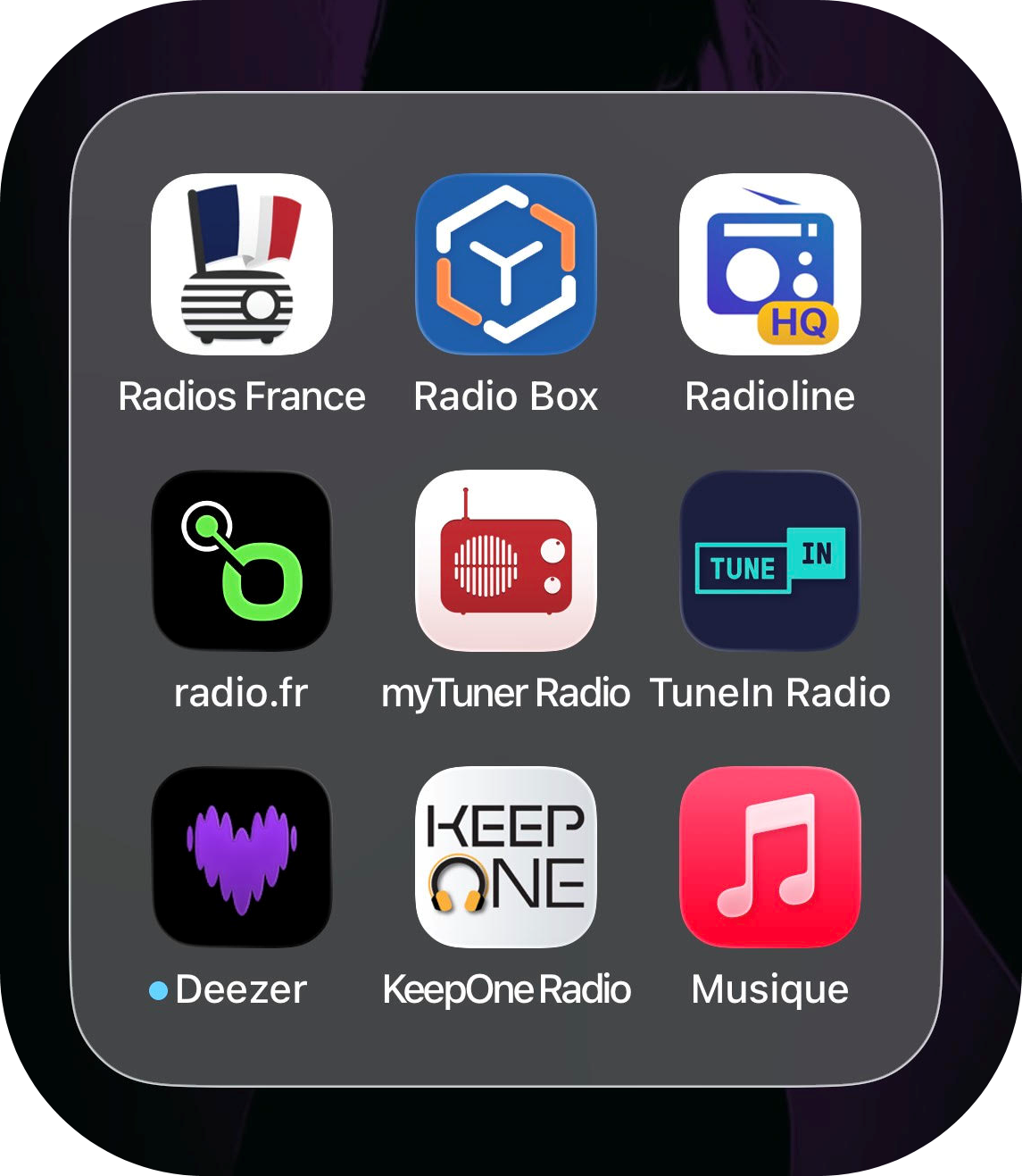Open the Musique app
The image size is (1022, 1176).
tap(770, 857)
